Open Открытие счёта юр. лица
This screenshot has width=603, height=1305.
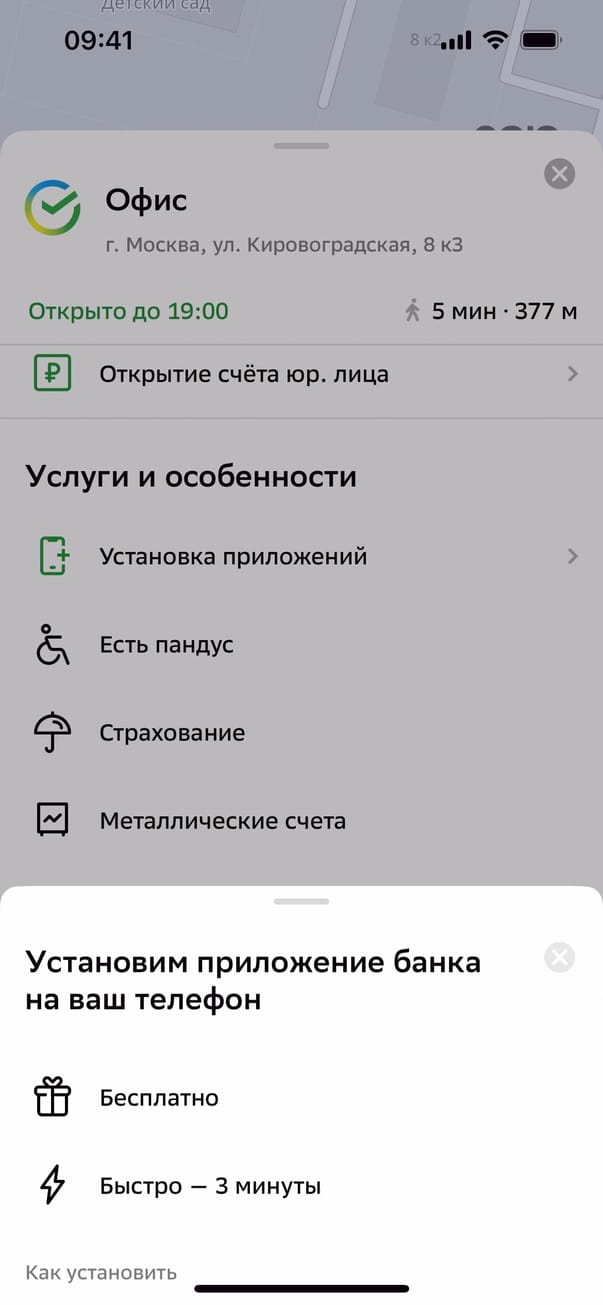pos(300,375)
